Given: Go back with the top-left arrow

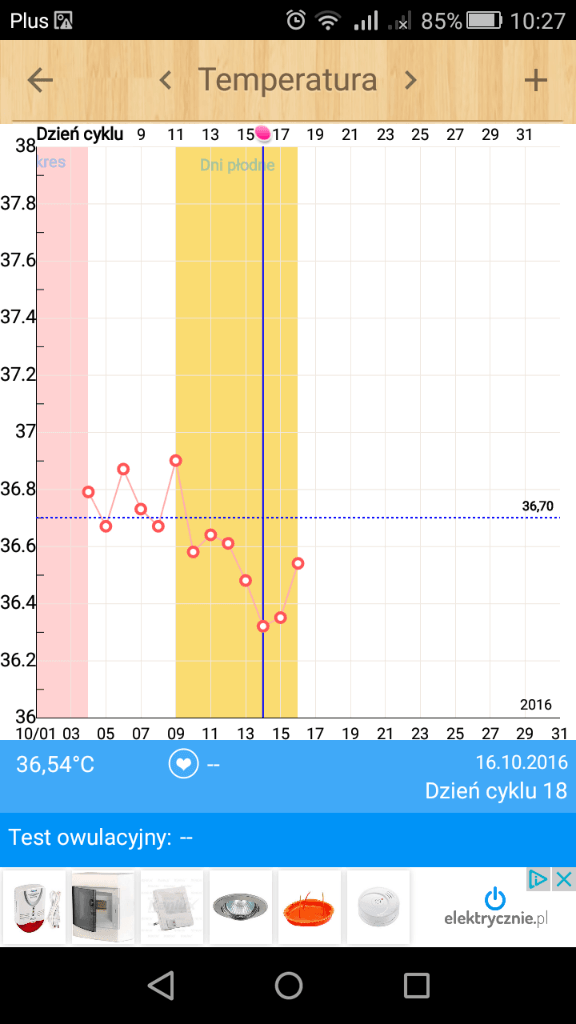Looking at the screenshot, I should coord(40,80).
